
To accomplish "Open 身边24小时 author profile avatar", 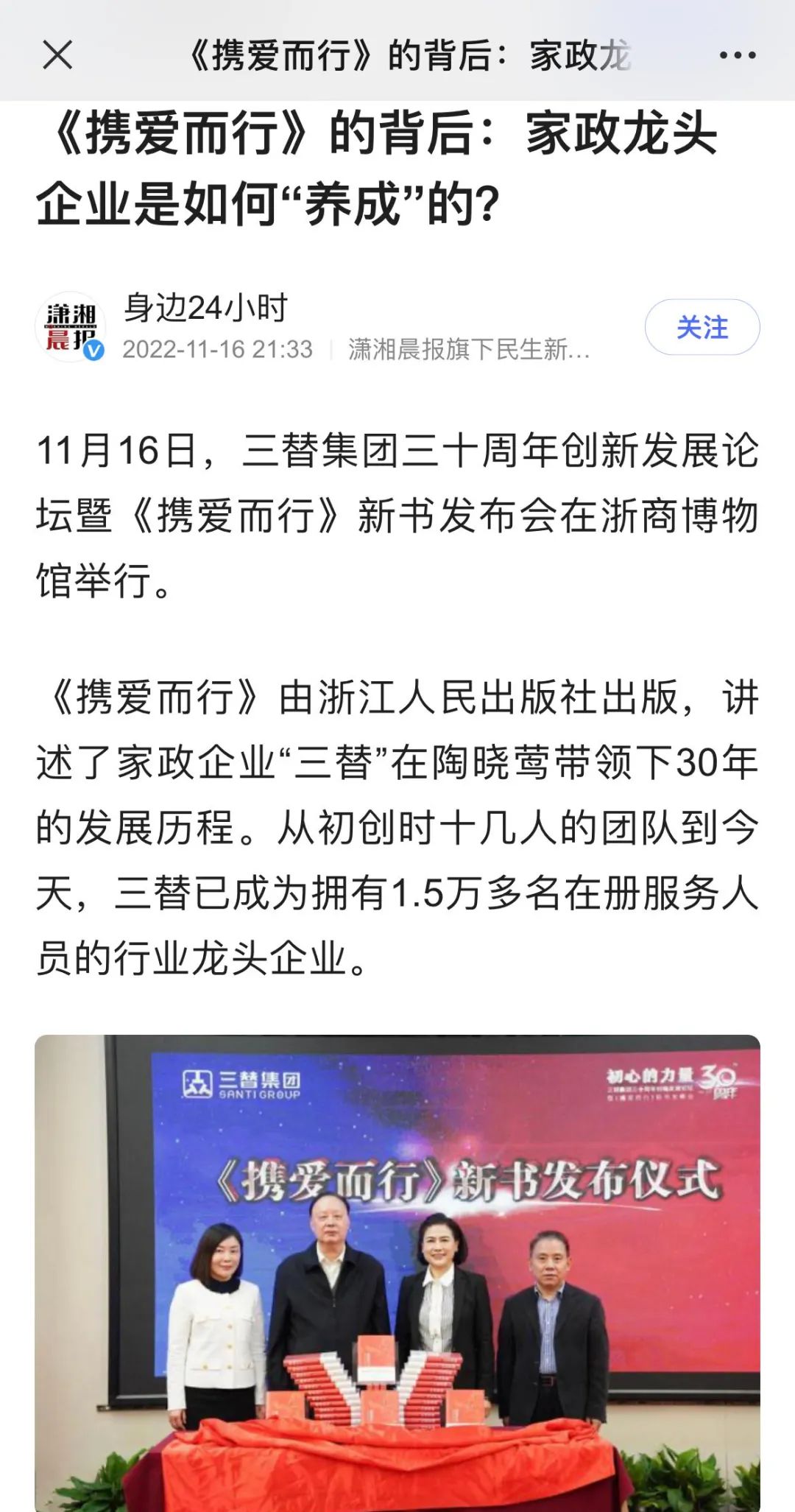I will pos(71,328).
